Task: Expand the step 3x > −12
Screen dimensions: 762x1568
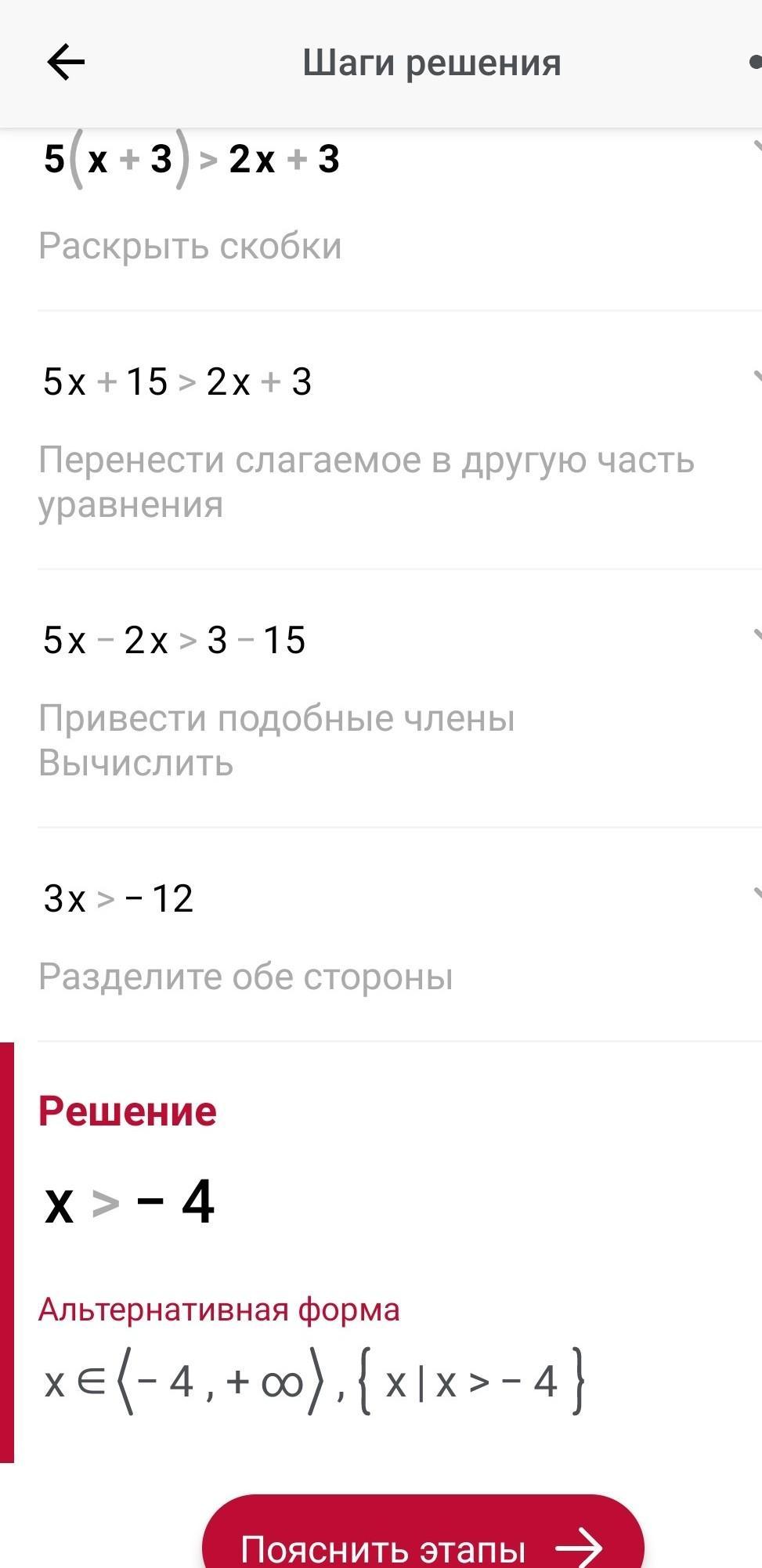Action: [x=757, y=893]
